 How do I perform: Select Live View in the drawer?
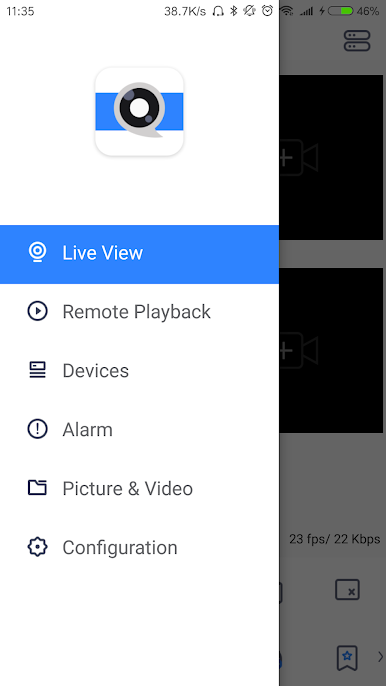tap(139, 254)
